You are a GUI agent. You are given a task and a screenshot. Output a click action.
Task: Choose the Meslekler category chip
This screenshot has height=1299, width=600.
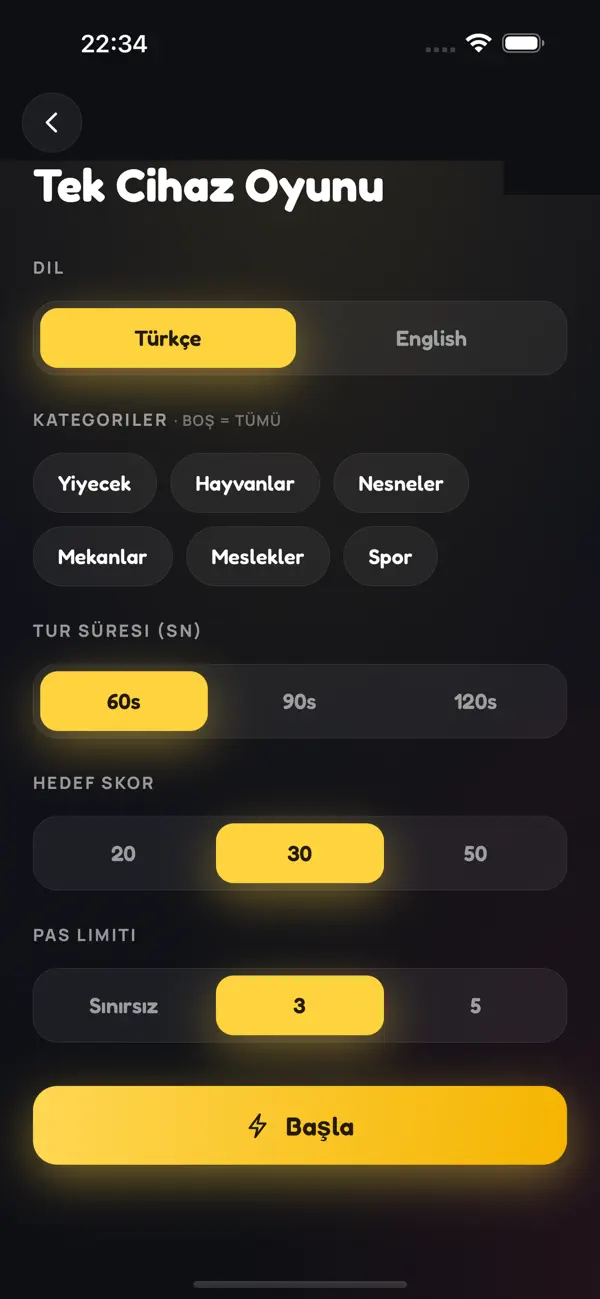coord(258,556)
